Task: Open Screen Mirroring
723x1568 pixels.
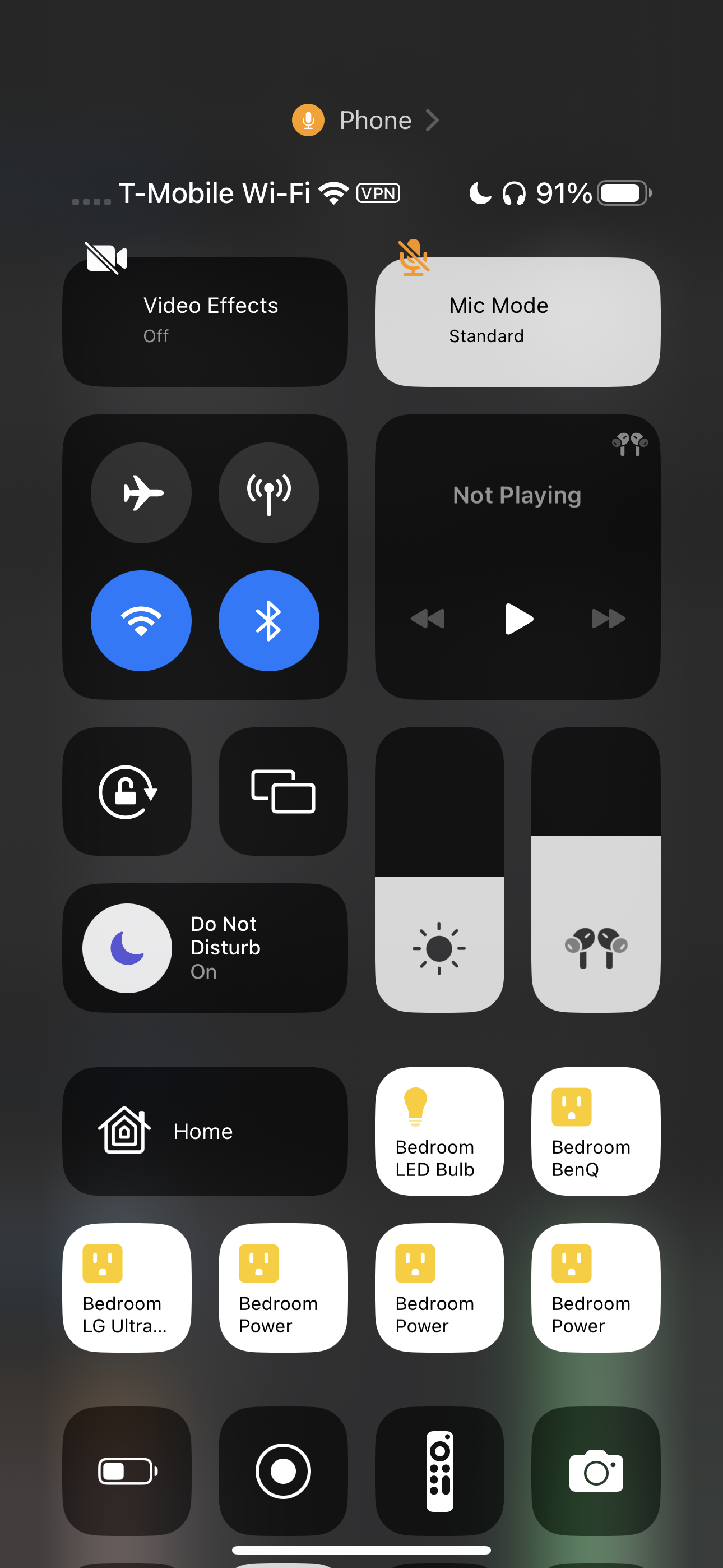Action: click(283, 791)
